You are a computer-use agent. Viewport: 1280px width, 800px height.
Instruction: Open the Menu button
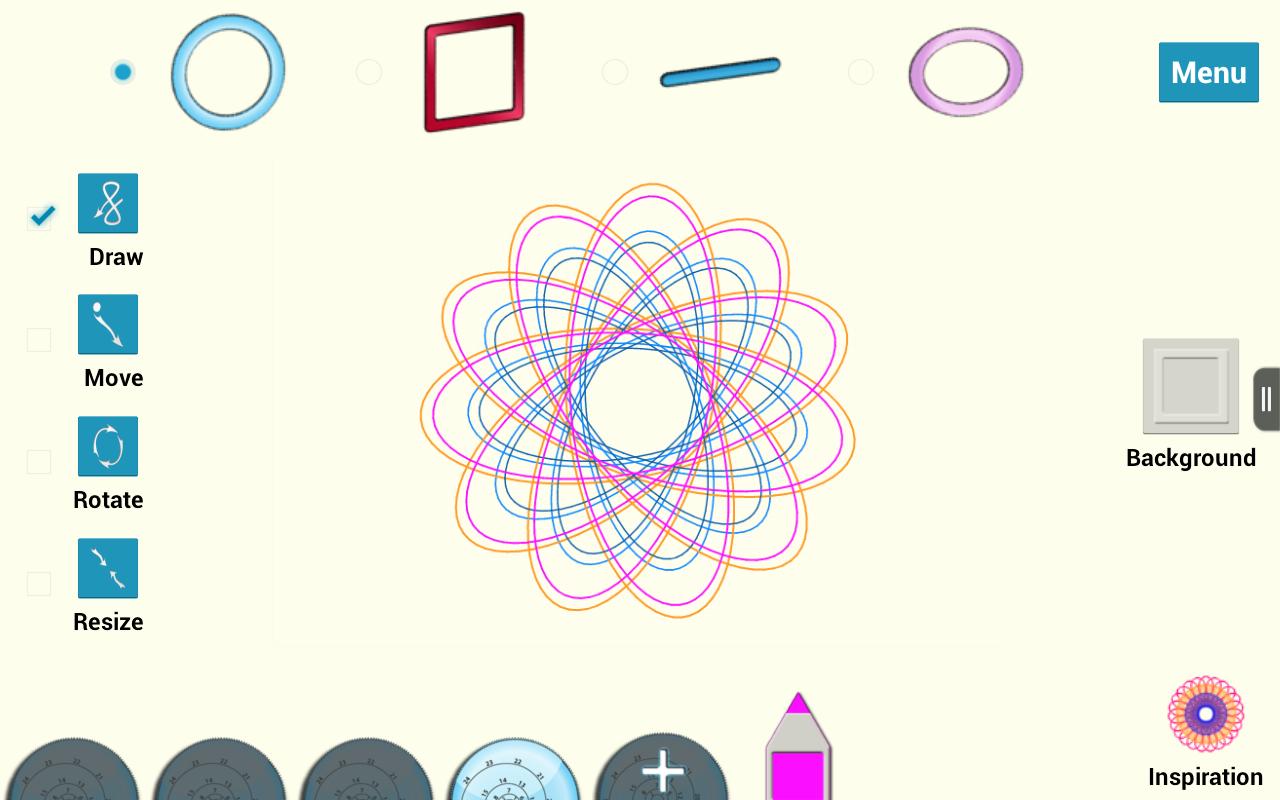click(1208, 72)
